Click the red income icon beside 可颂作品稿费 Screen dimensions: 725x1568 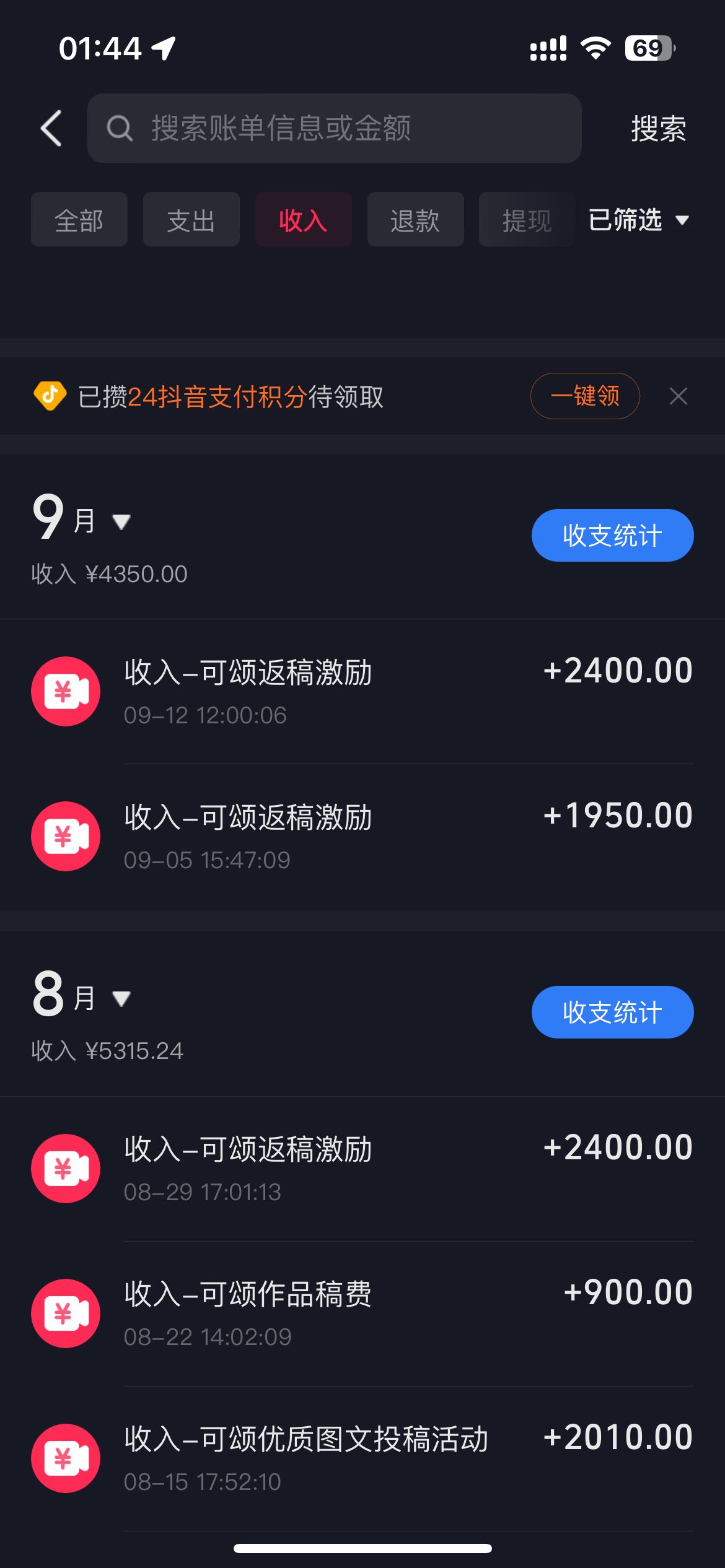[x=65, y=1313]
